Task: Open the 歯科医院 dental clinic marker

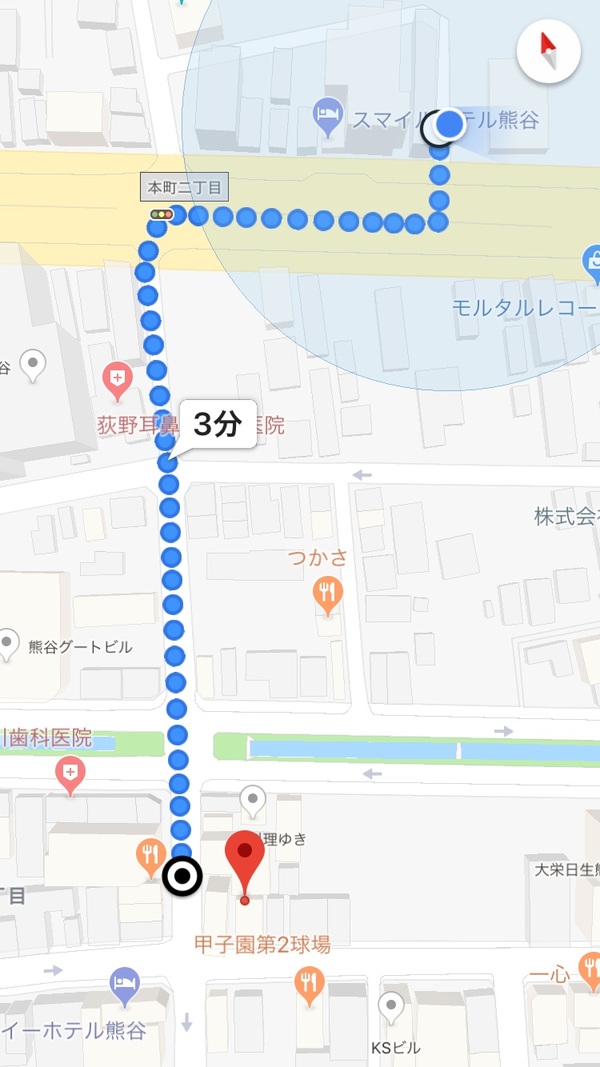Action: (70, 773)
